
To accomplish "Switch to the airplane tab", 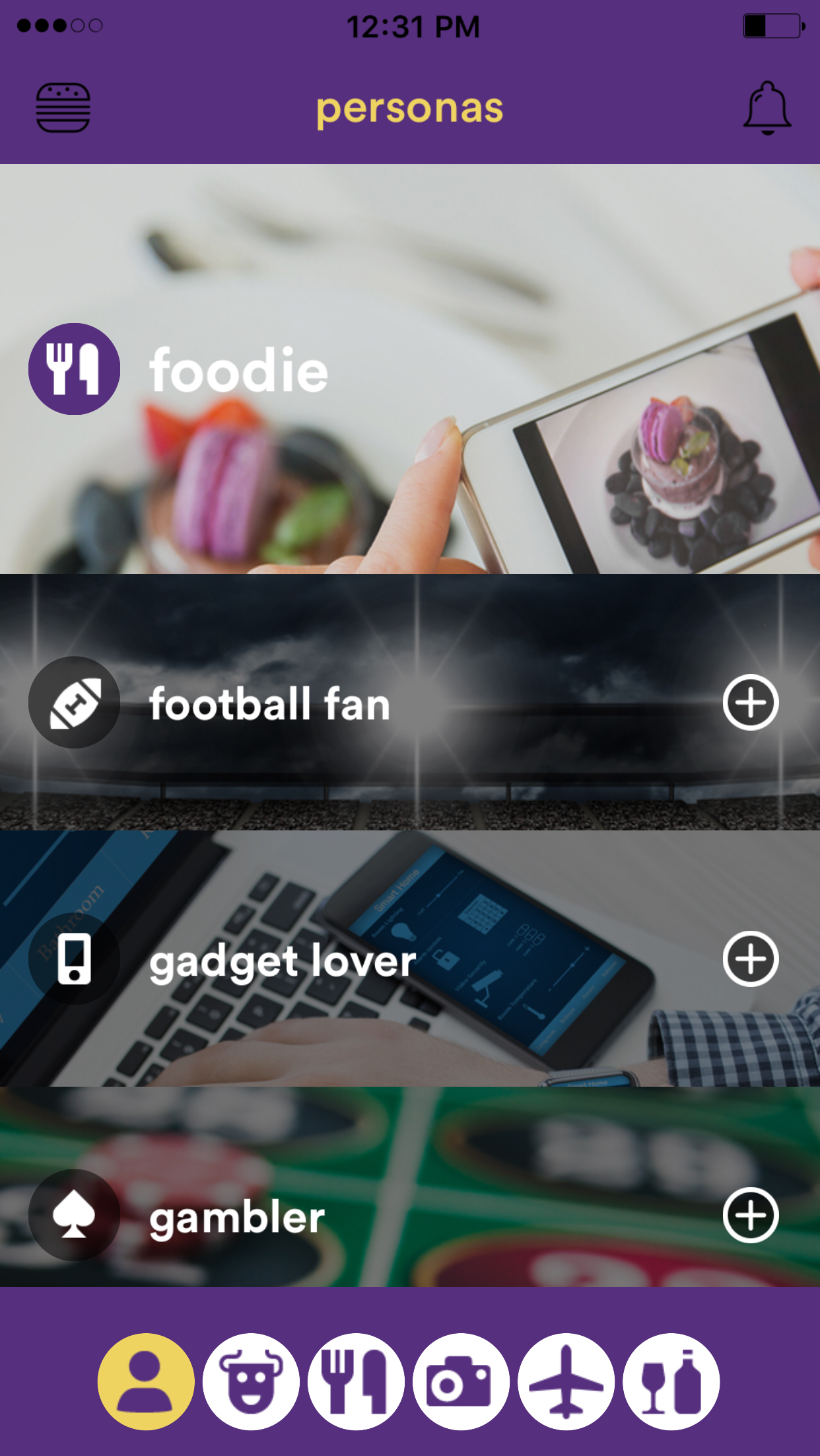I will 566,1381.
